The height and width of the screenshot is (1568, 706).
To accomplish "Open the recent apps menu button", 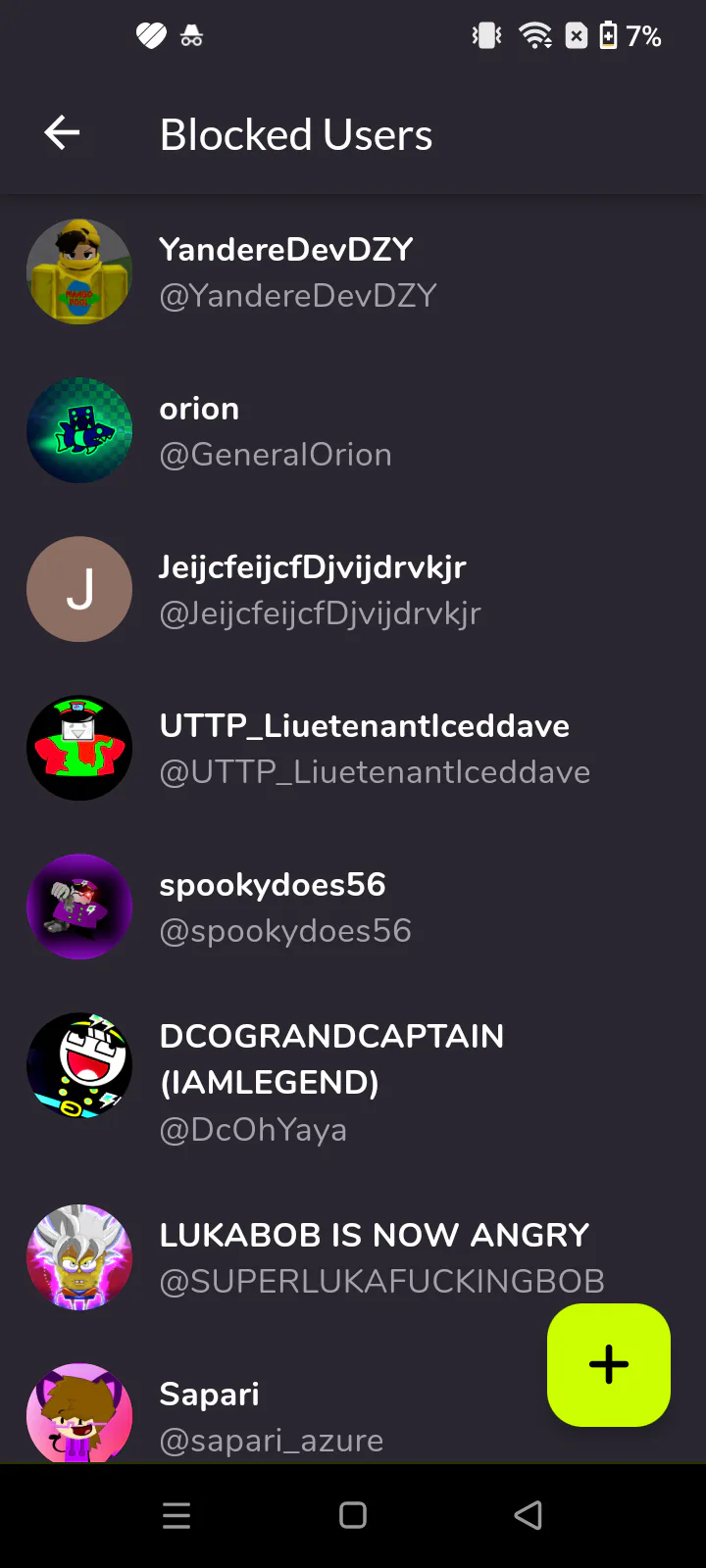I will pos(176,1515).
